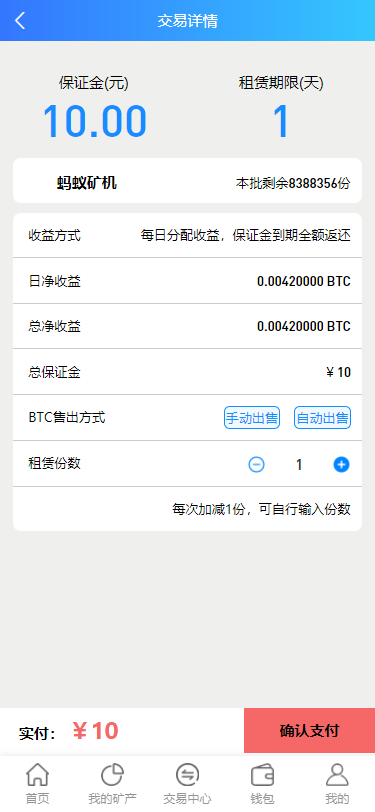Go back from 交易详情
375x812 pixels.
coord(20,21)
